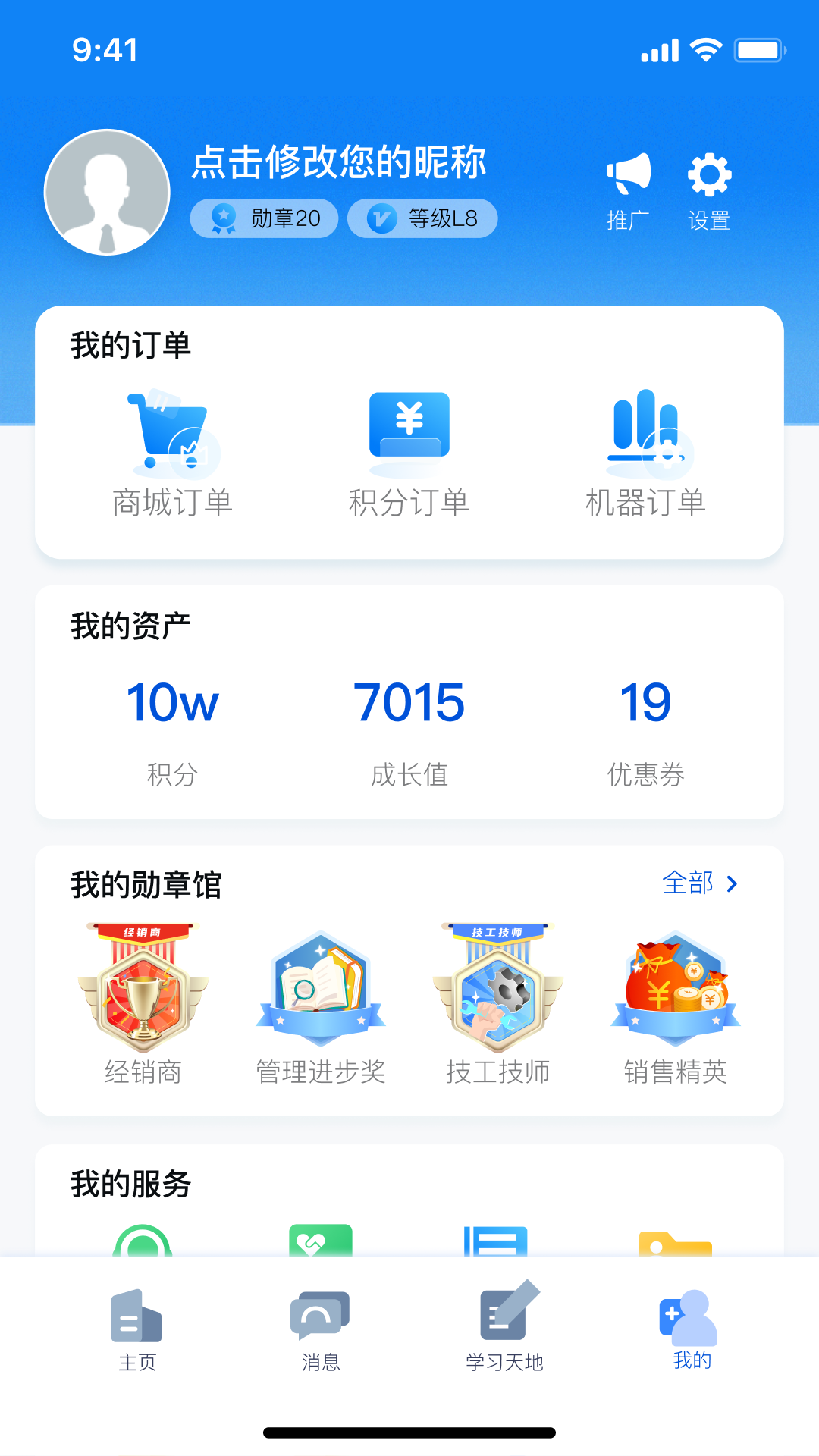
Task: Check the 等级L8 level badge
Action: [x=422, y=218]
